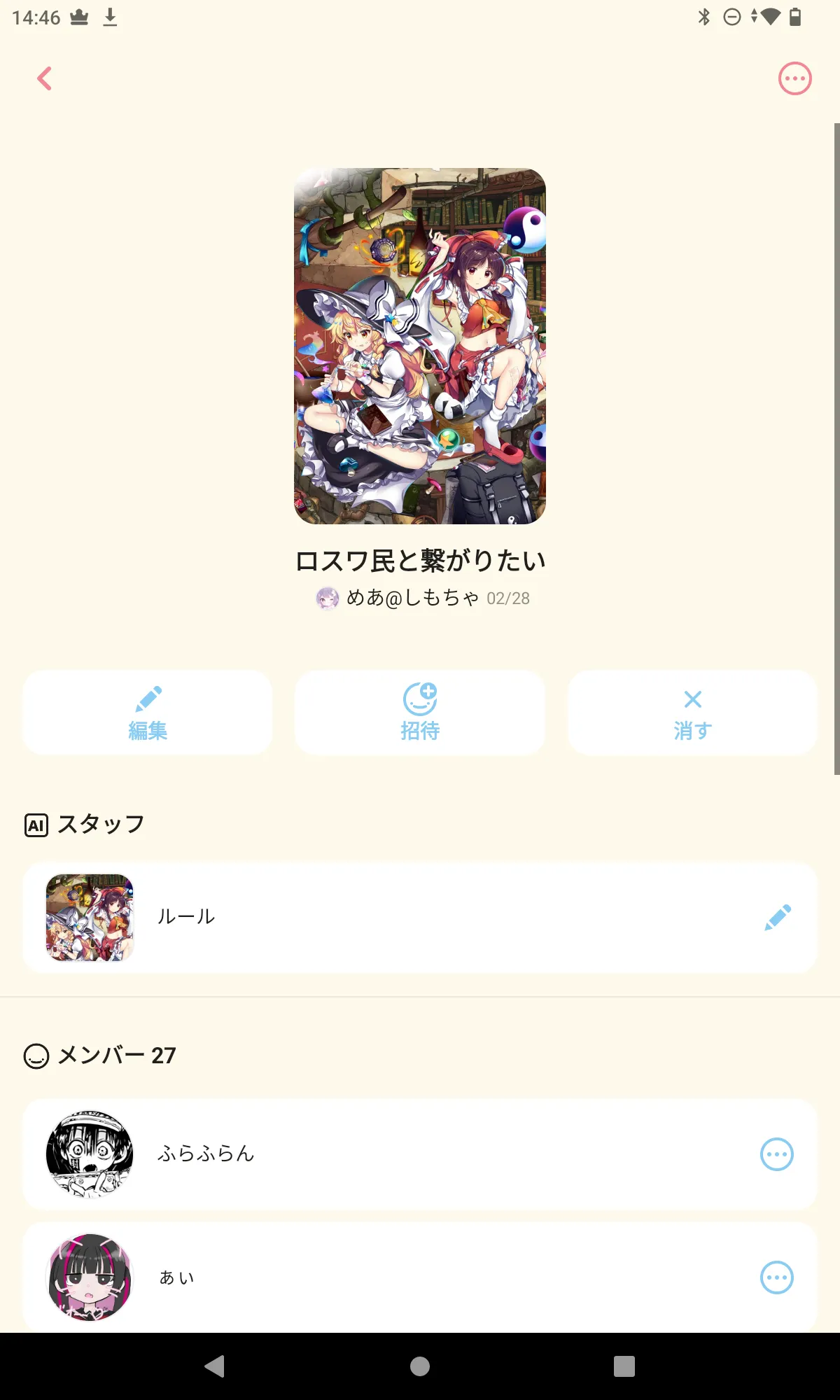The width and height of the screenshot is (840, 1400).
Task: Open the pink overflow menu at top
Action: click(x=795, y=78)
